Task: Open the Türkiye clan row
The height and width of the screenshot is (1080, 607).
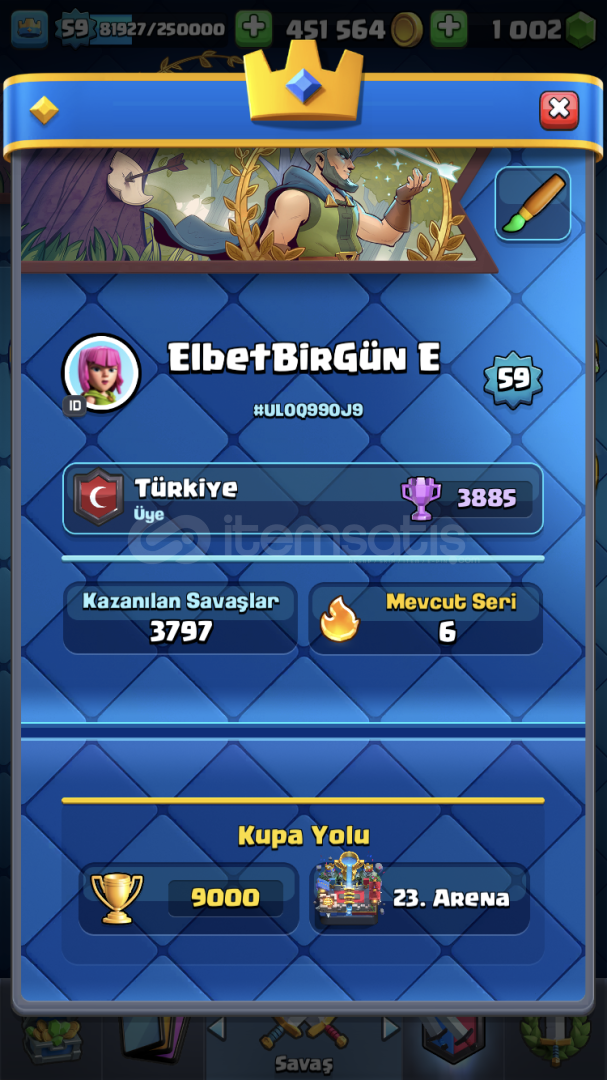Action: tap(302, 499)
